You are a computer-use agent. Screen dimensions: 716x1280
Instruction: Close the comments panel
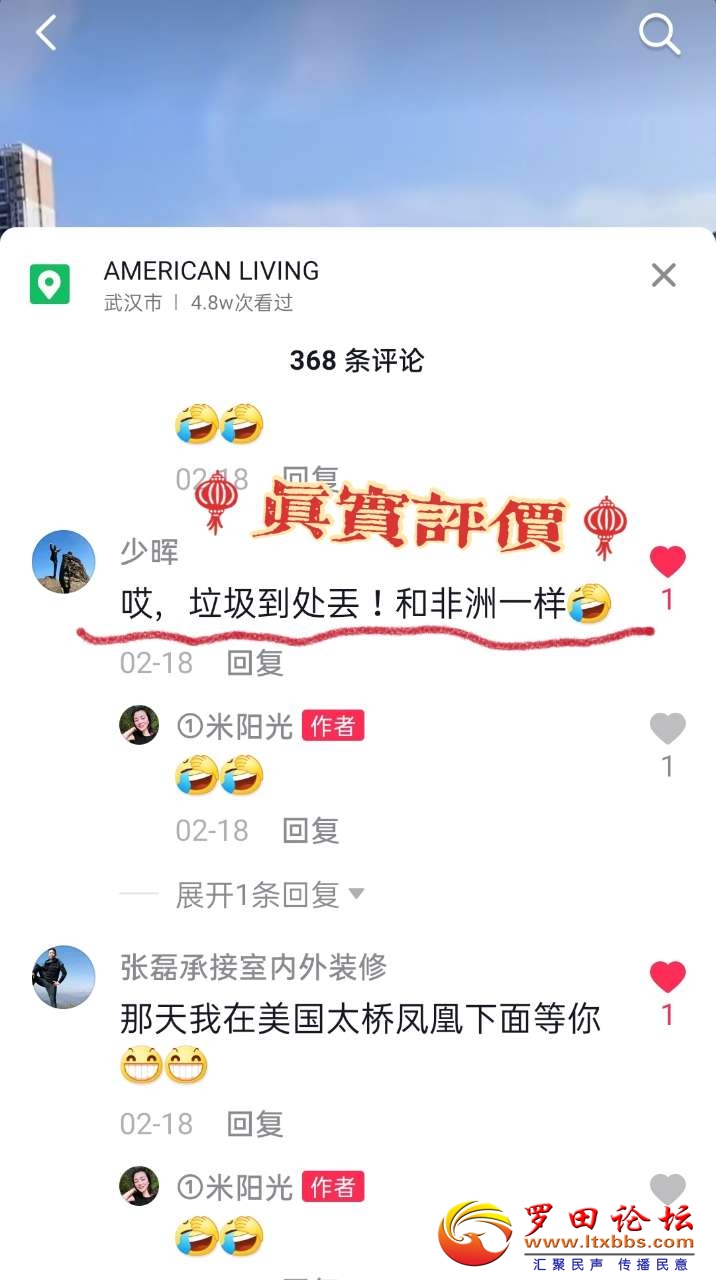(664, 275)
